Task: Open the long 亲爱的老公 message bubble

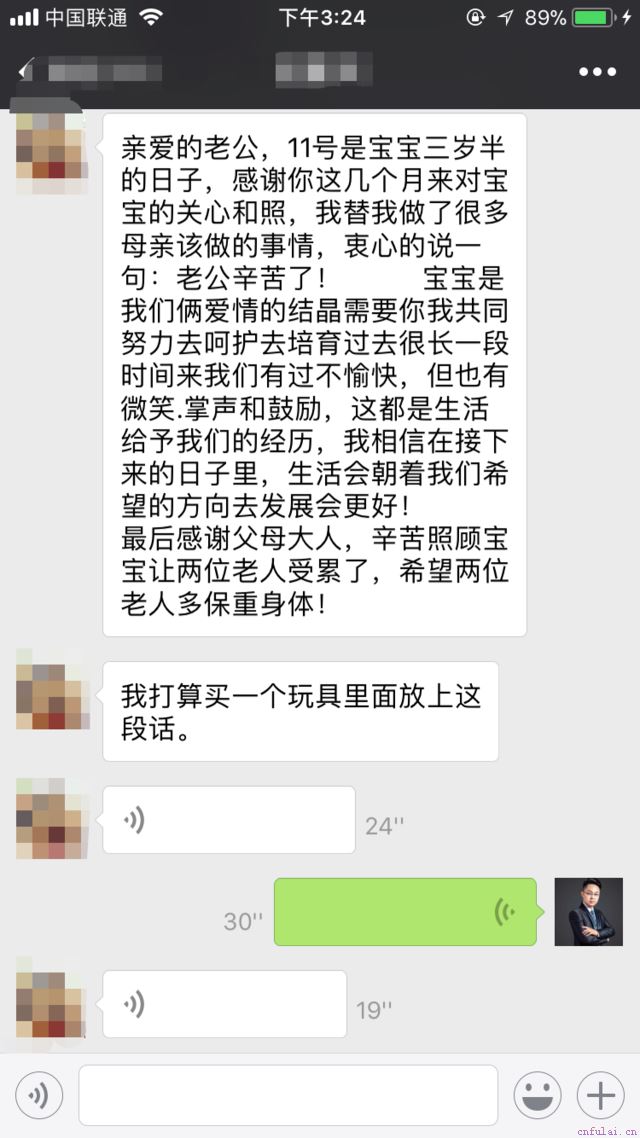Action: [x=314, y=374]
